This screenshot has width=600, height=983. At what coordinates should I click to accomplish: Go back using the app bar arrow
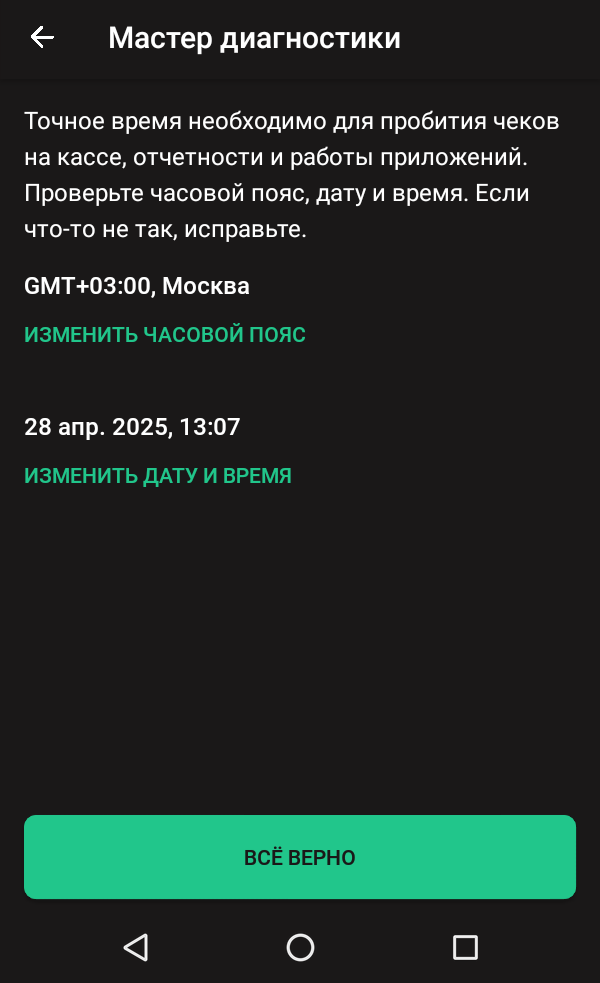click(x=42, y=38)
